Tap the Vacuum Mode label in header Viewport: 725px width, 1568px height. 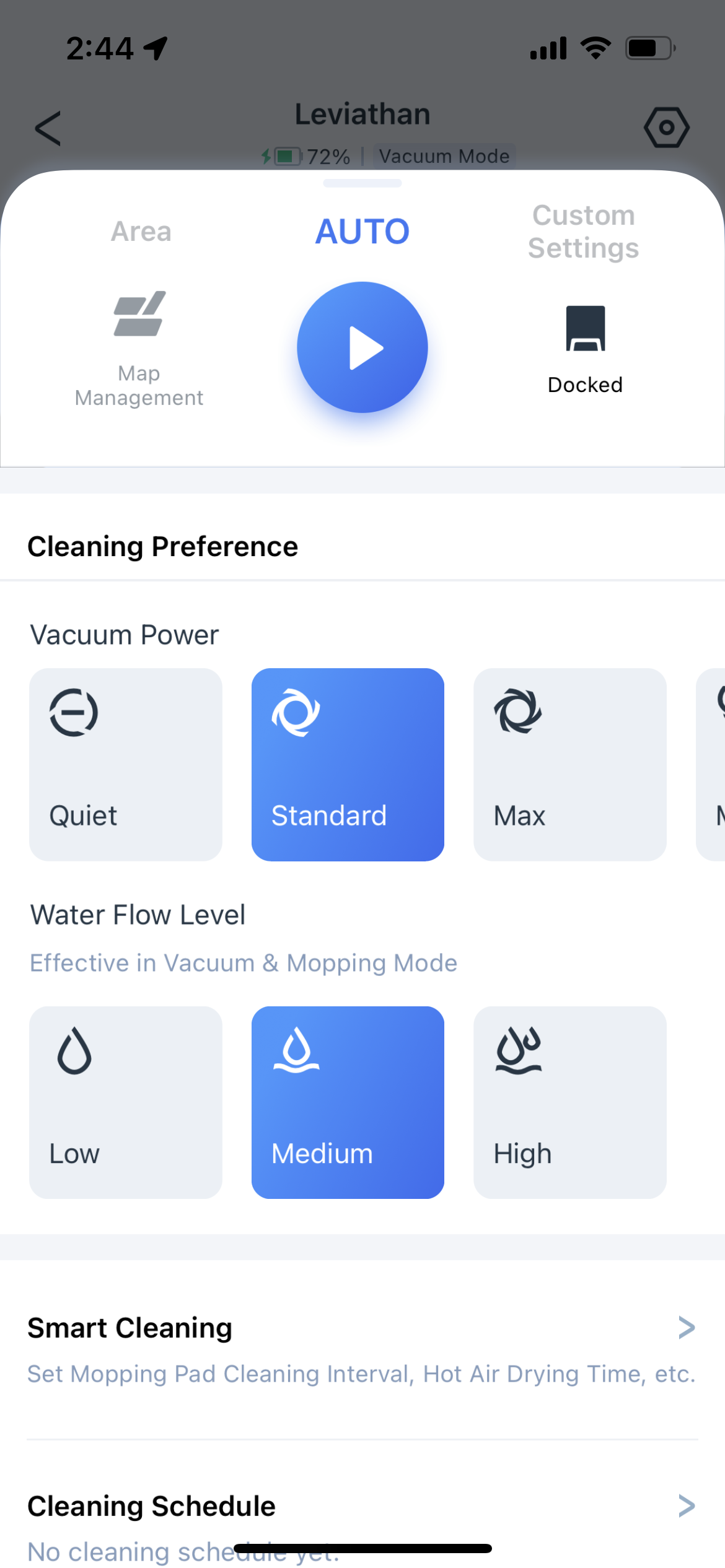click(444, 156)
